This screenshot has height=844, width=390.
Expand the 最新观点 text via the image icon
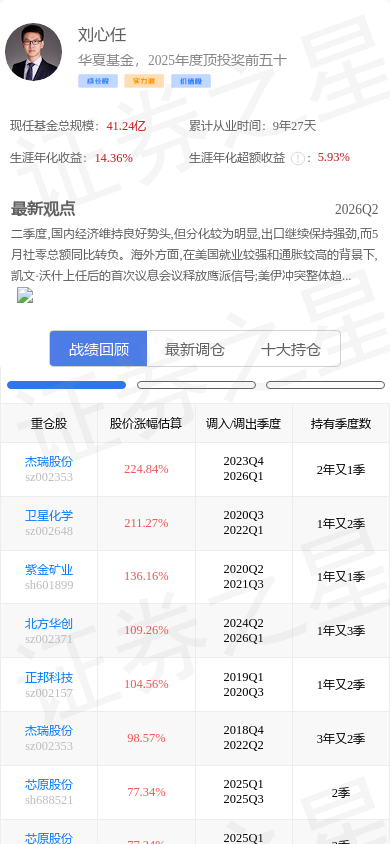pyautogui.click(x=25, y=295)
